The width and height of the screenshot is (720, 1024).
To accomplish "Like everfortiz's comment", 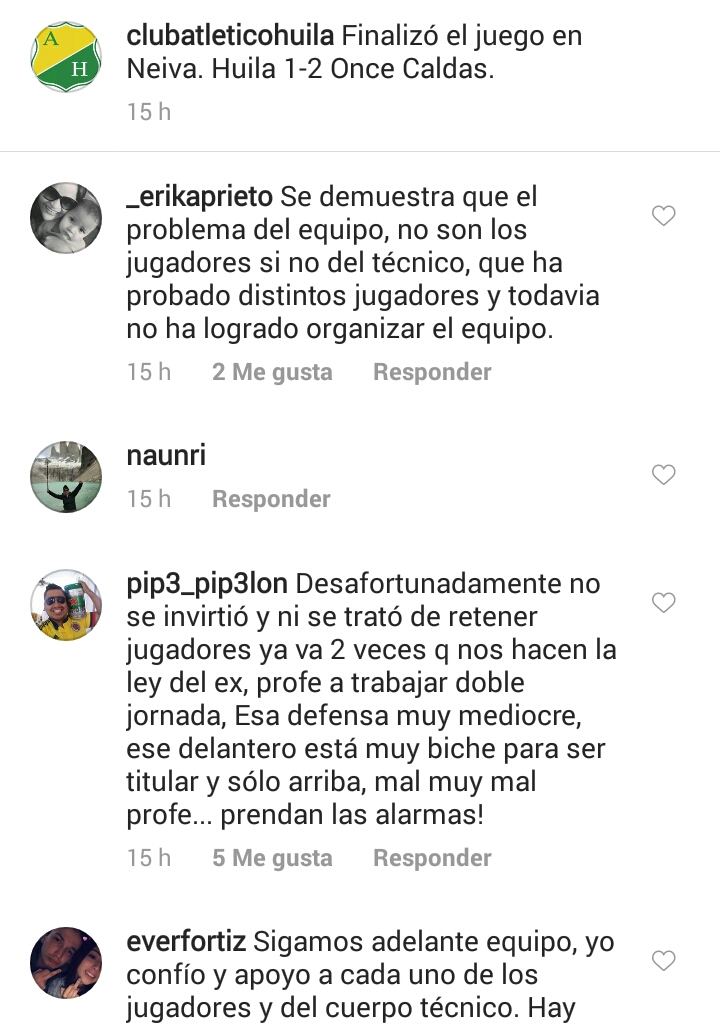I will coord(664,961).
